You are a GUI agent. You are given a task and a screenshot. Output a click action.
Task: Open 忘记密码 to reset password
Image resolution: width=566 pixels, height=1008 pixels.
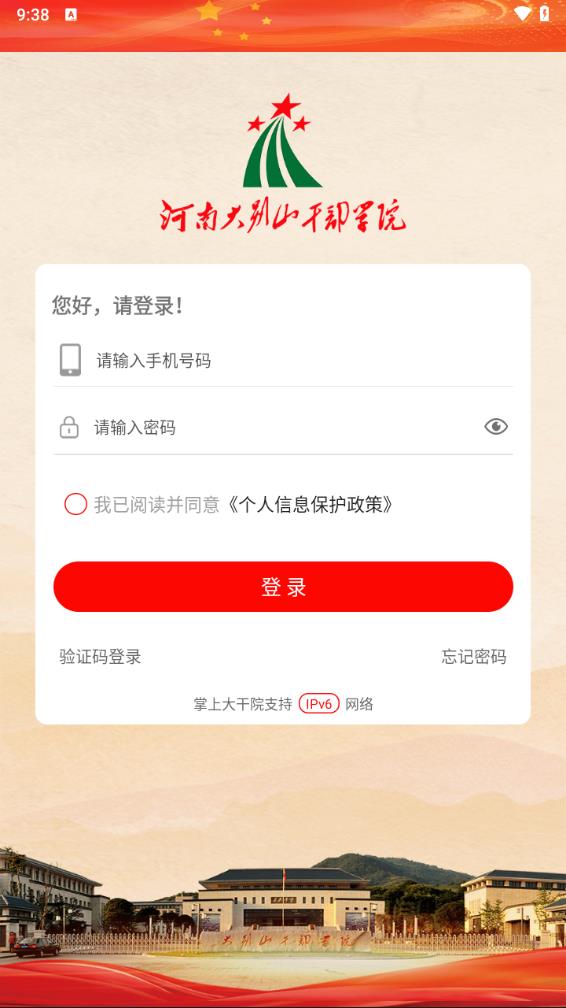tap(474, 656)
